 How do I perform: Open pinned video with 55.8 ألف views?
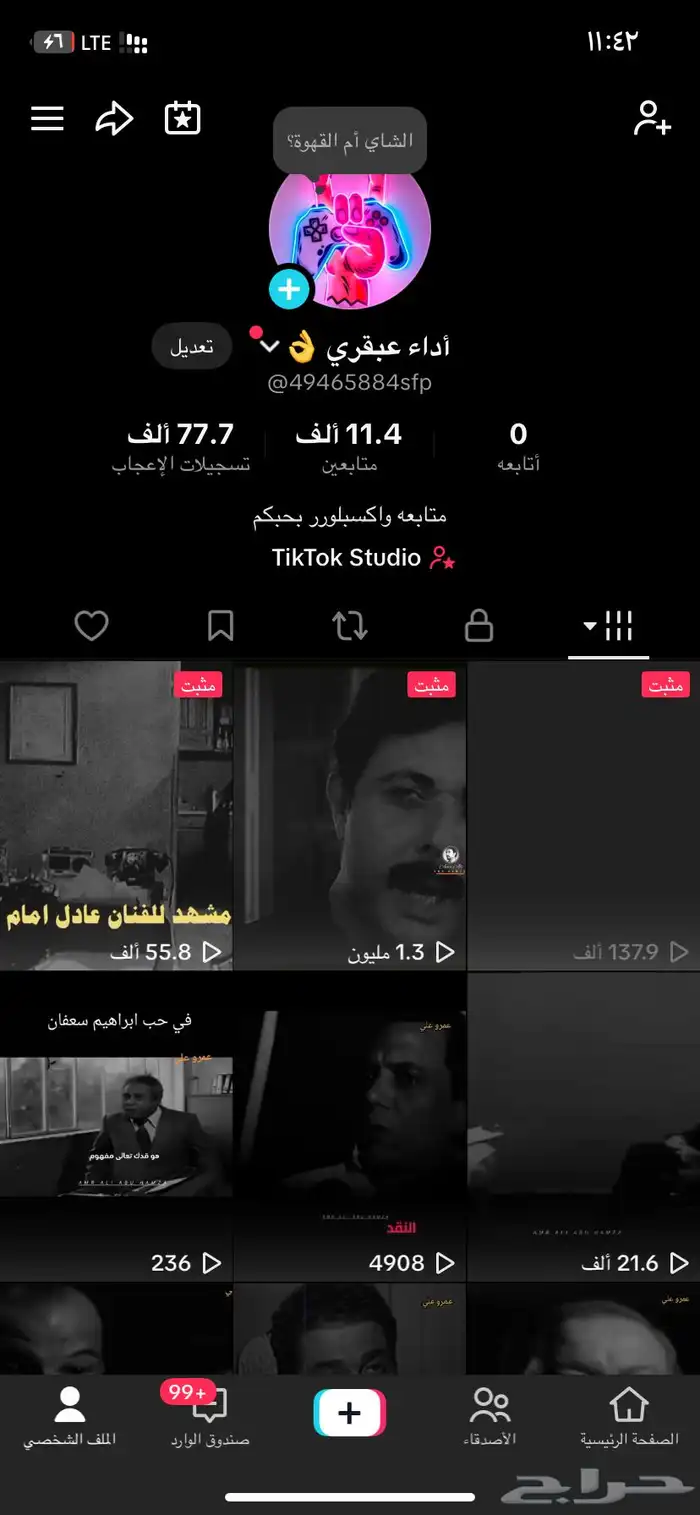click(x=116, y=815)
